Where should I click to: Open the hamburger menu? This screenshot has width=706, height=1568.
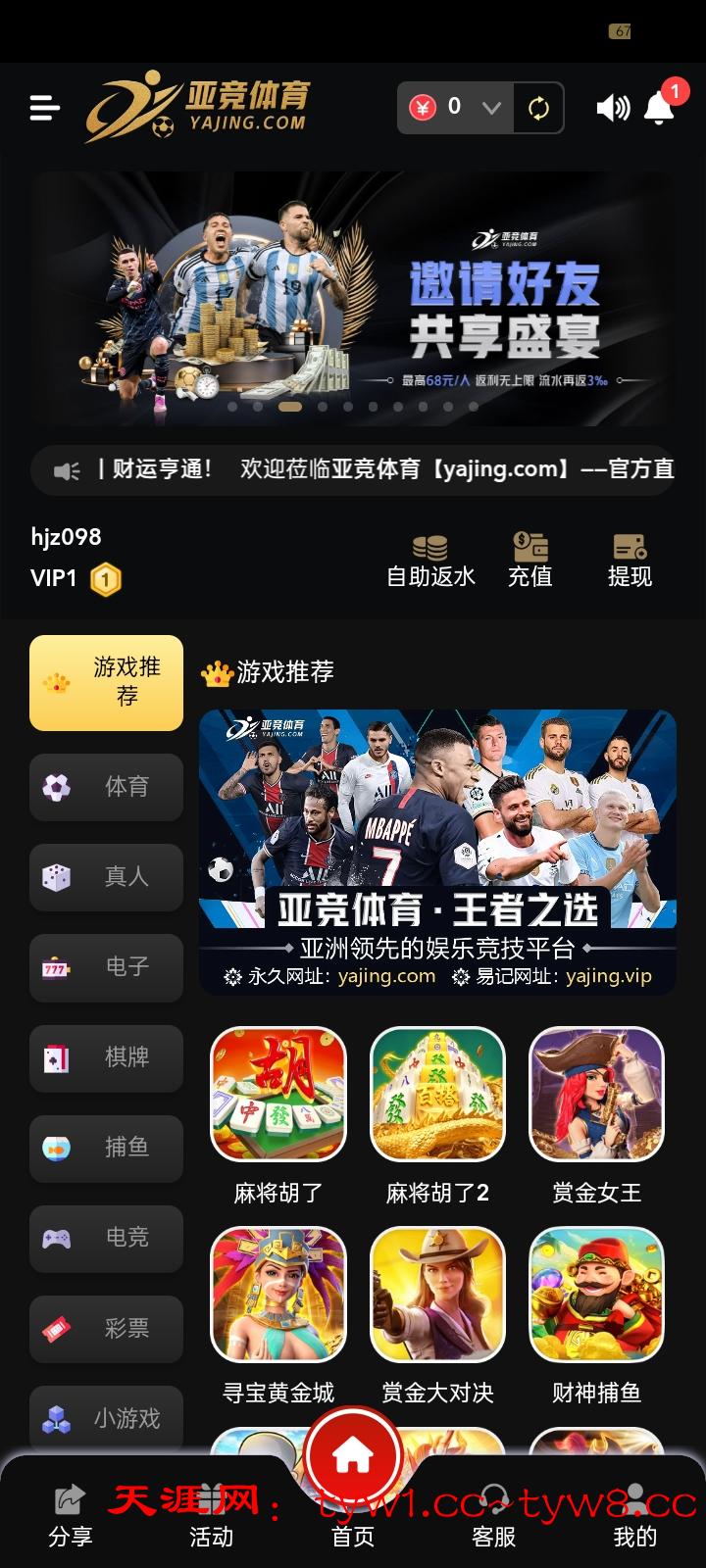click(x=44, y=108)
